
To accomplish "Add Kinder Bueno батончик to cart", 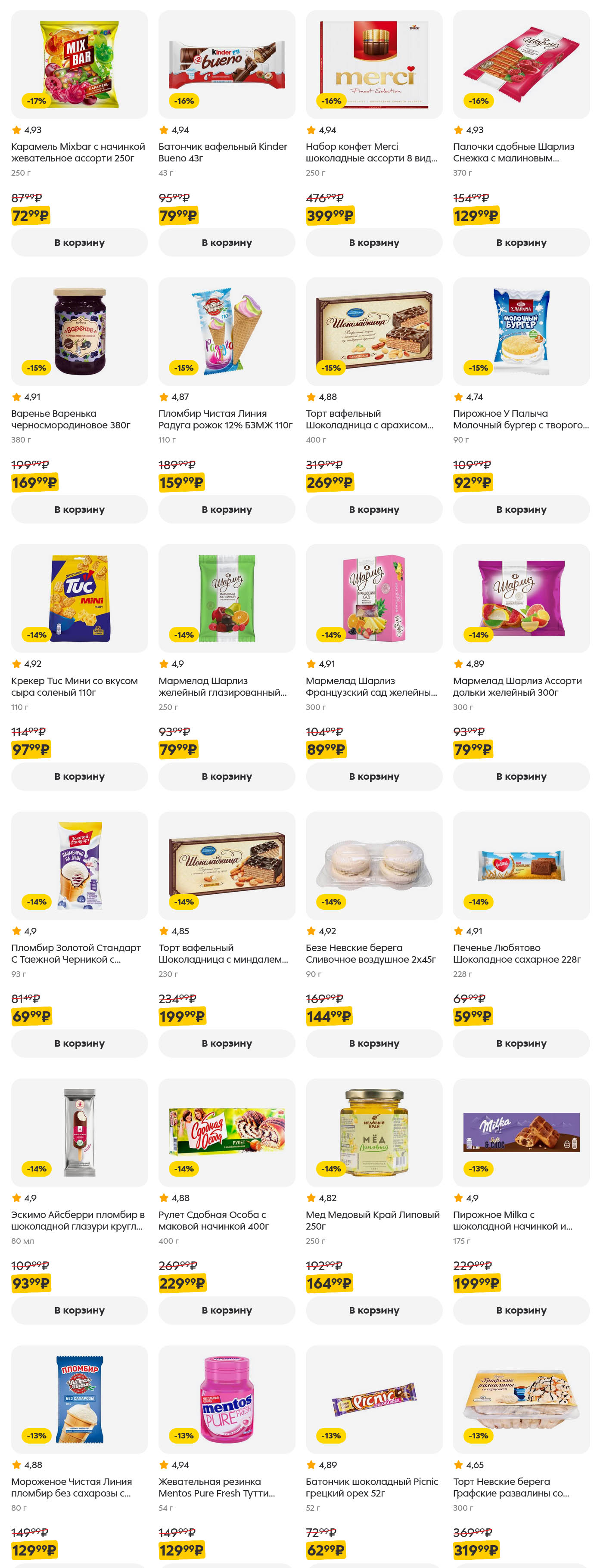I will [x=227, y=242].
